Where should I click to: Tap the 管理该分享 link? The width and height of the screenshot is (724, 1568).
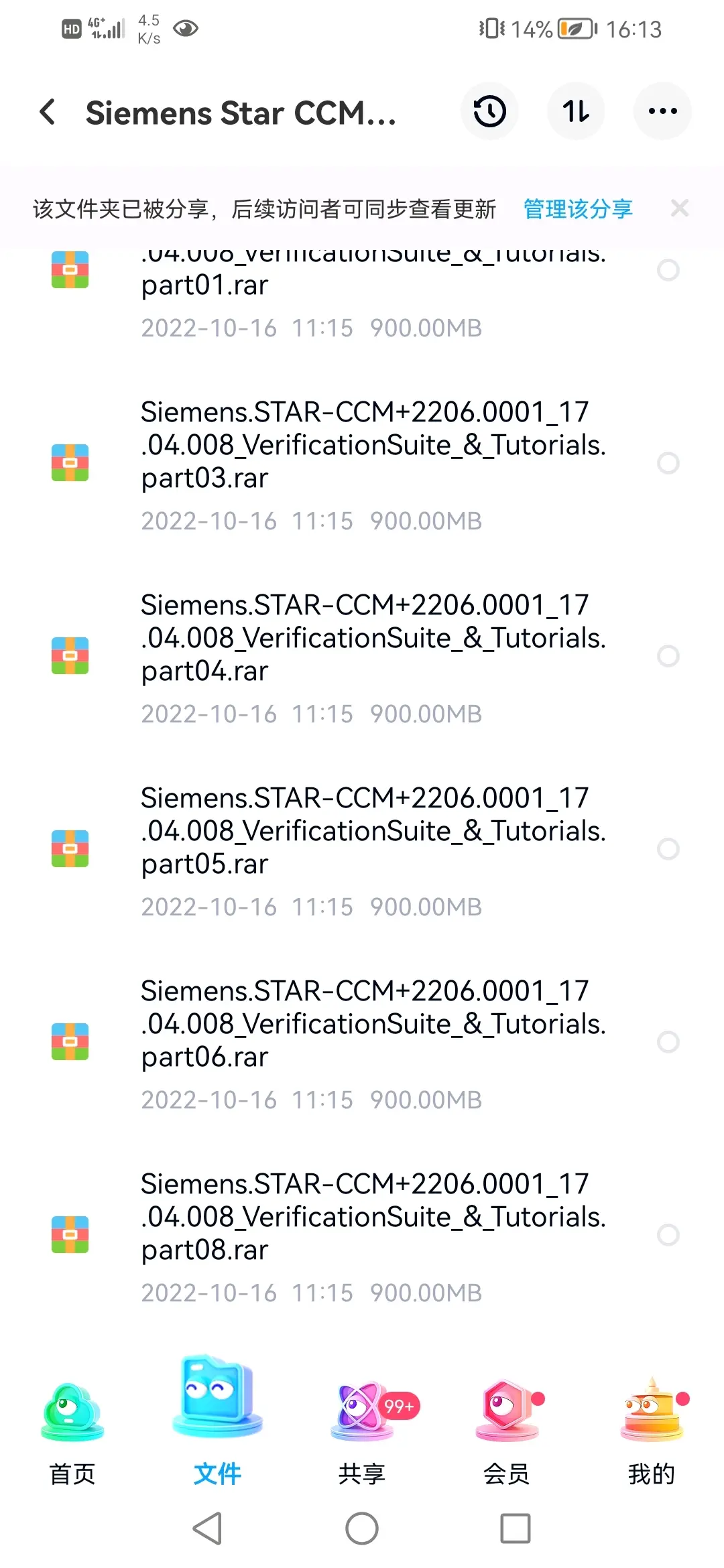tap(578, 209)
